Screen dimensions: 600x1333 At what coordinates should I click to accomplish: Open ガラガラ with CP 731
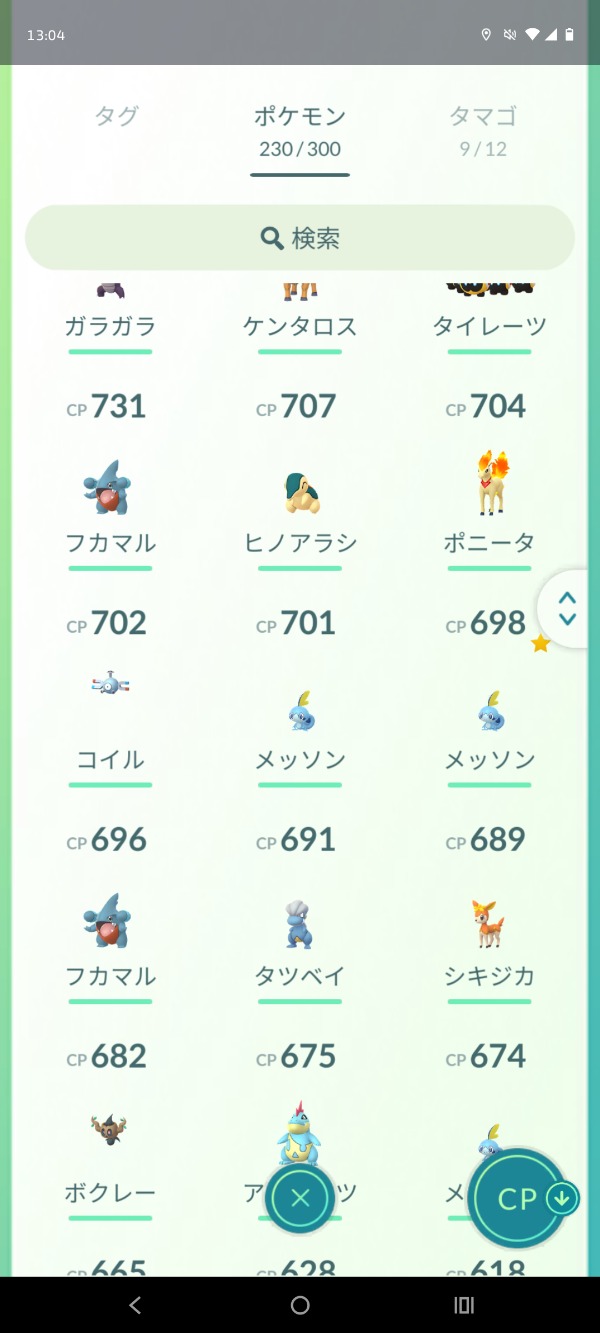(110, 325)
